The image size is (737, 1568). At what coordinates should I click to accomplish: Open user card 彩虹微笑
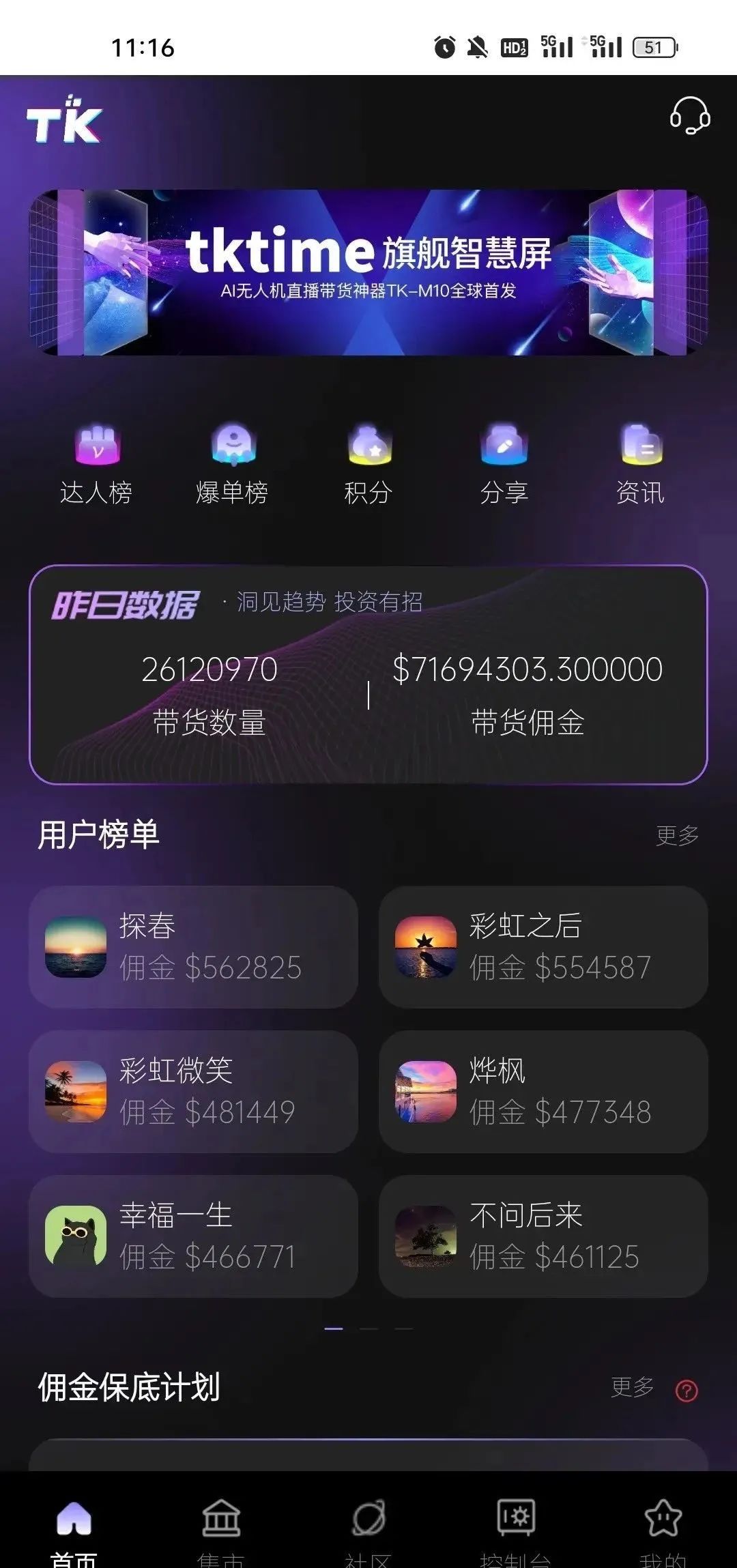(193, 1092)
